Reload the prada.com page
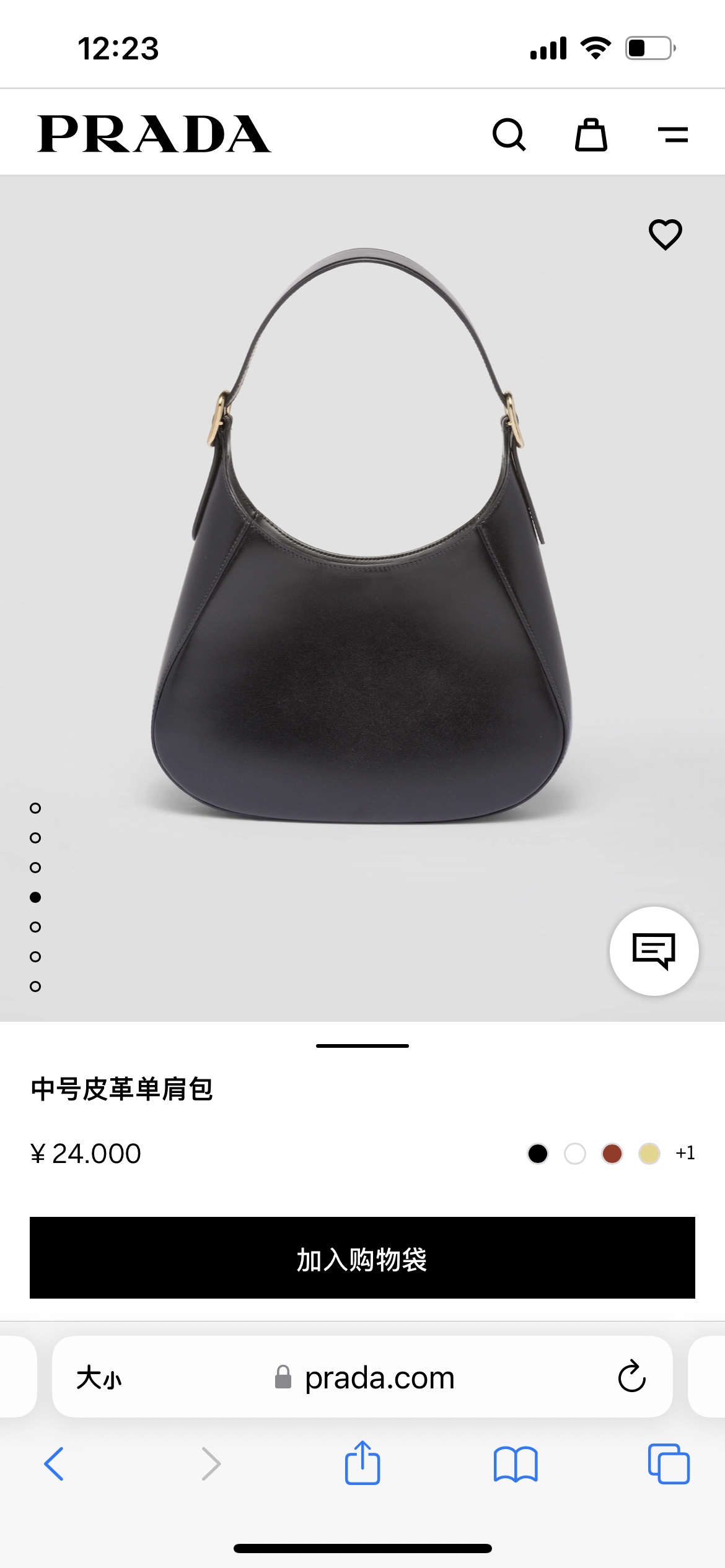The width and height of the screenshot is (725, 1568). coord(631,1377)
